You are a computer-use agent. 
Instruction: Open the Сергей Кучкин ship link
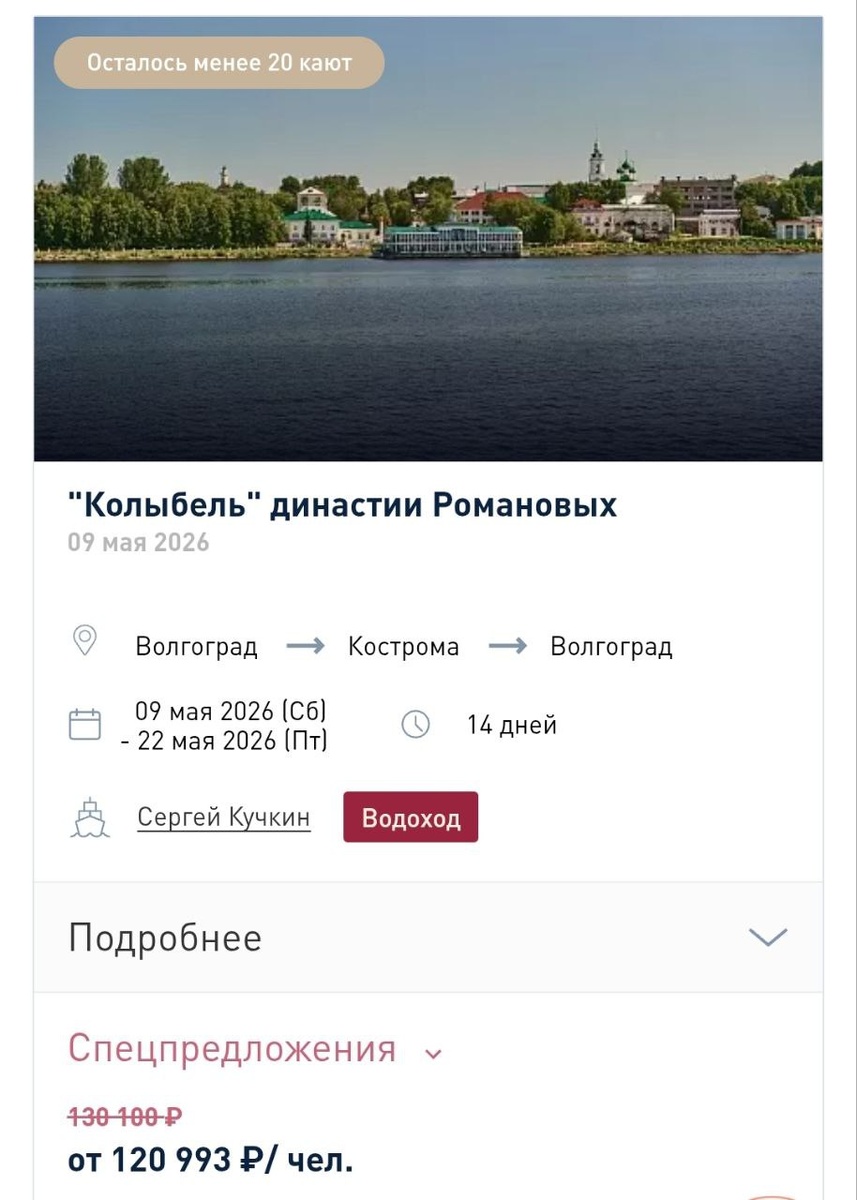[223, 818]
